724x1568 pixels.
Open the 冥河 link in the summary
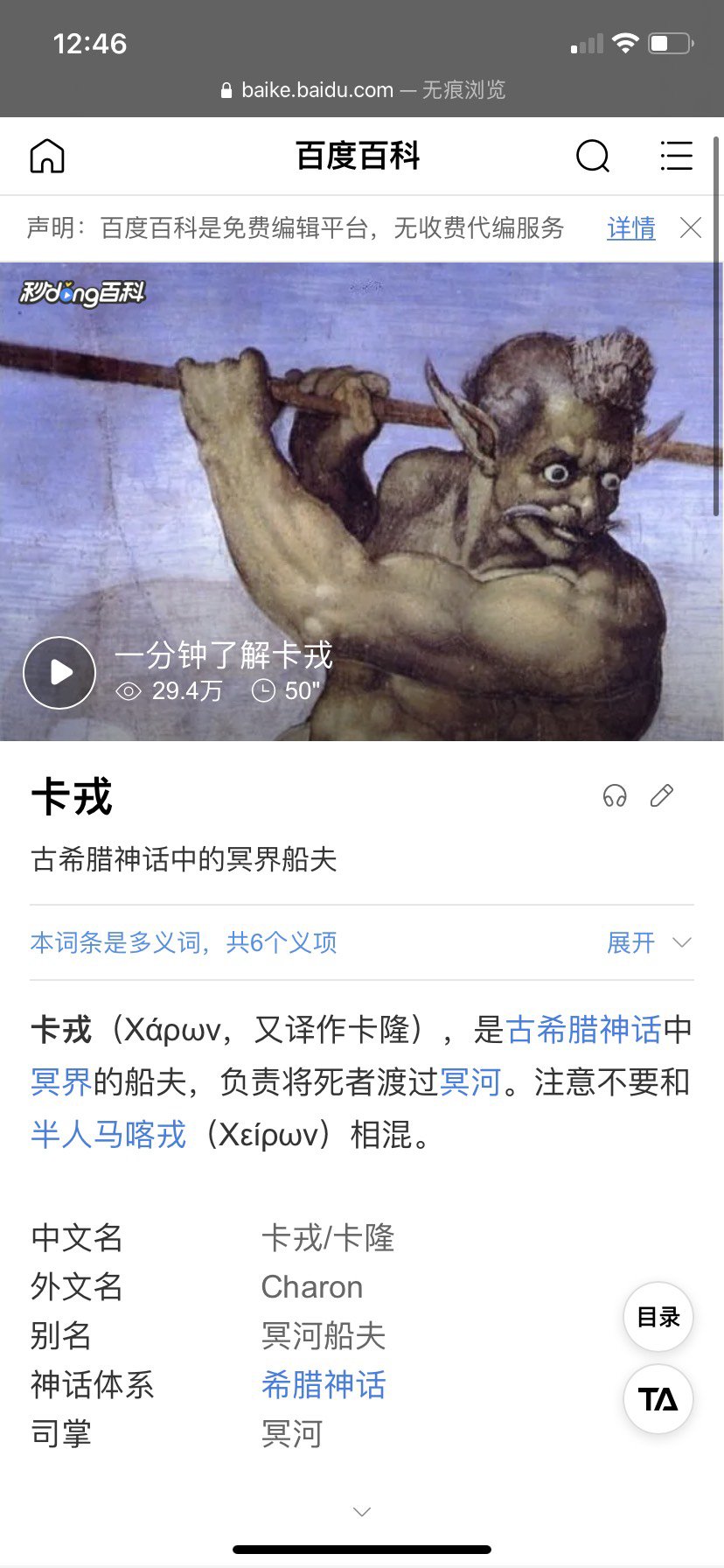pos(470,1082)
